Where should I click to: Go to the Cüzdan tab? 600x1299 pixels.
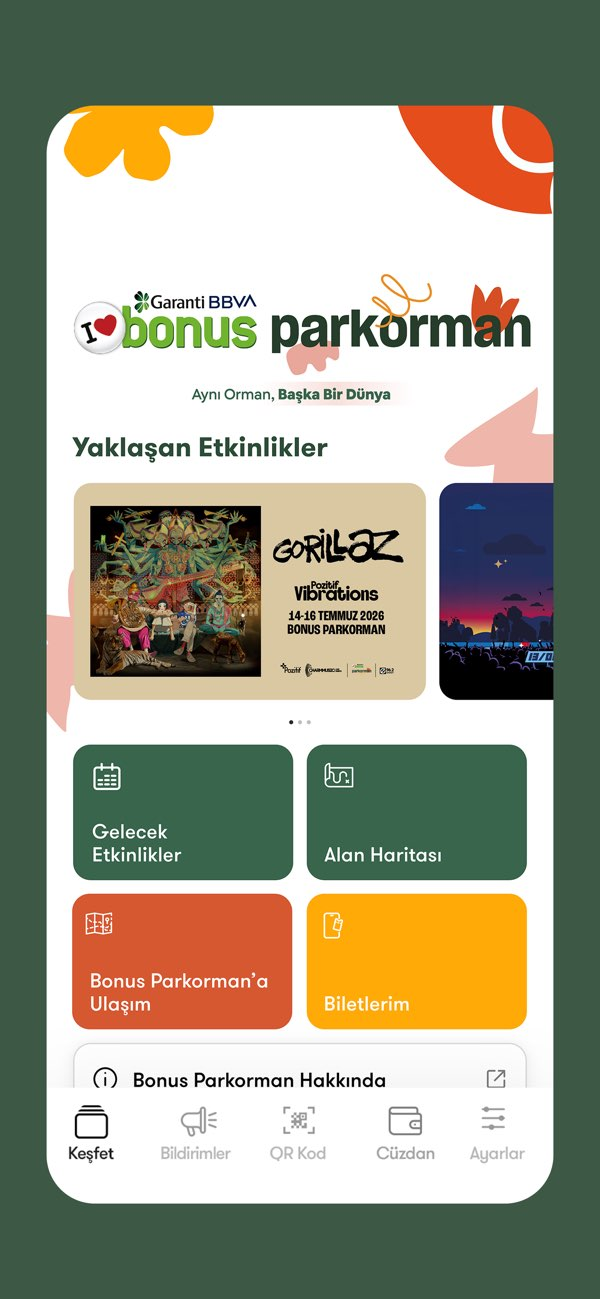(x=405, y=1134)
